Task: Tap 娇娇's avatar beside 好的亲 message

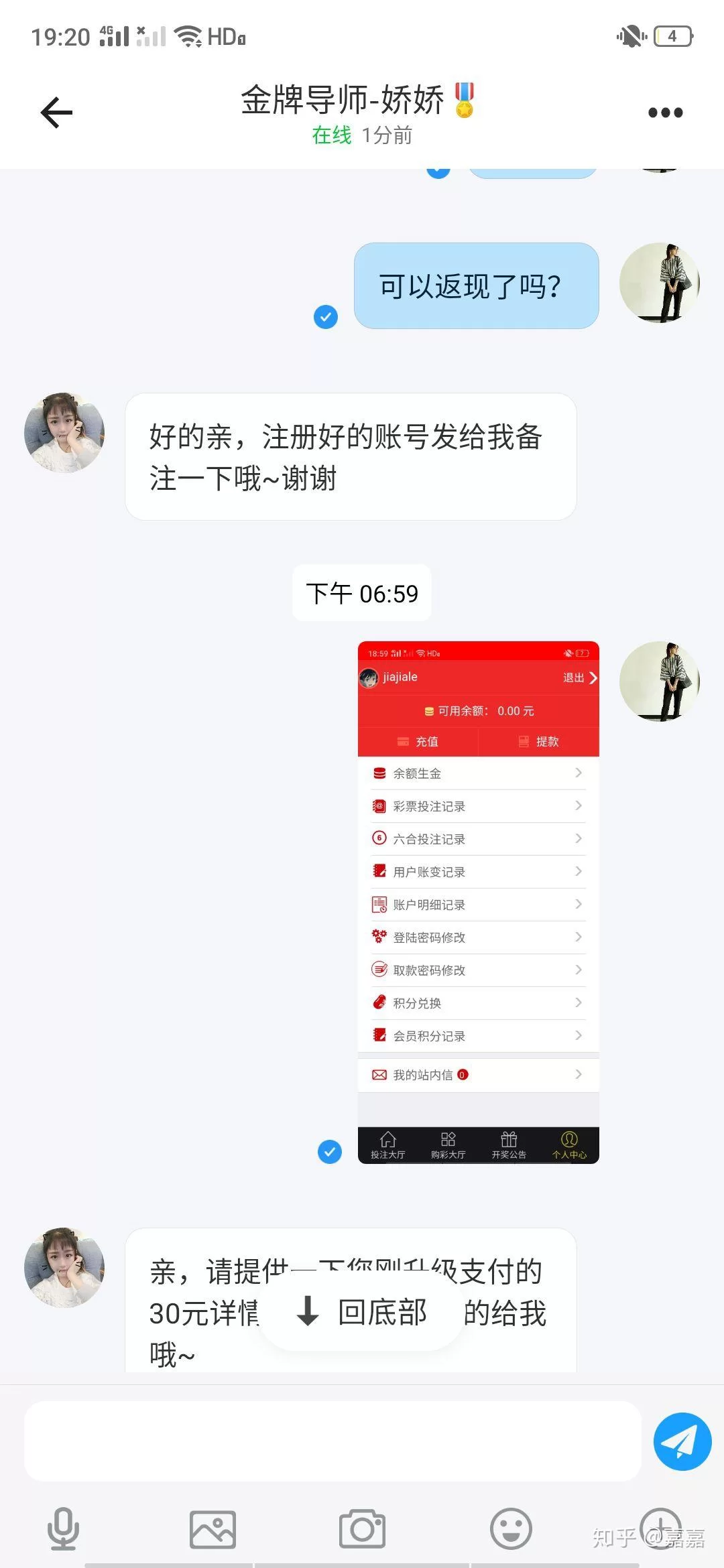Action: point(64,432)
